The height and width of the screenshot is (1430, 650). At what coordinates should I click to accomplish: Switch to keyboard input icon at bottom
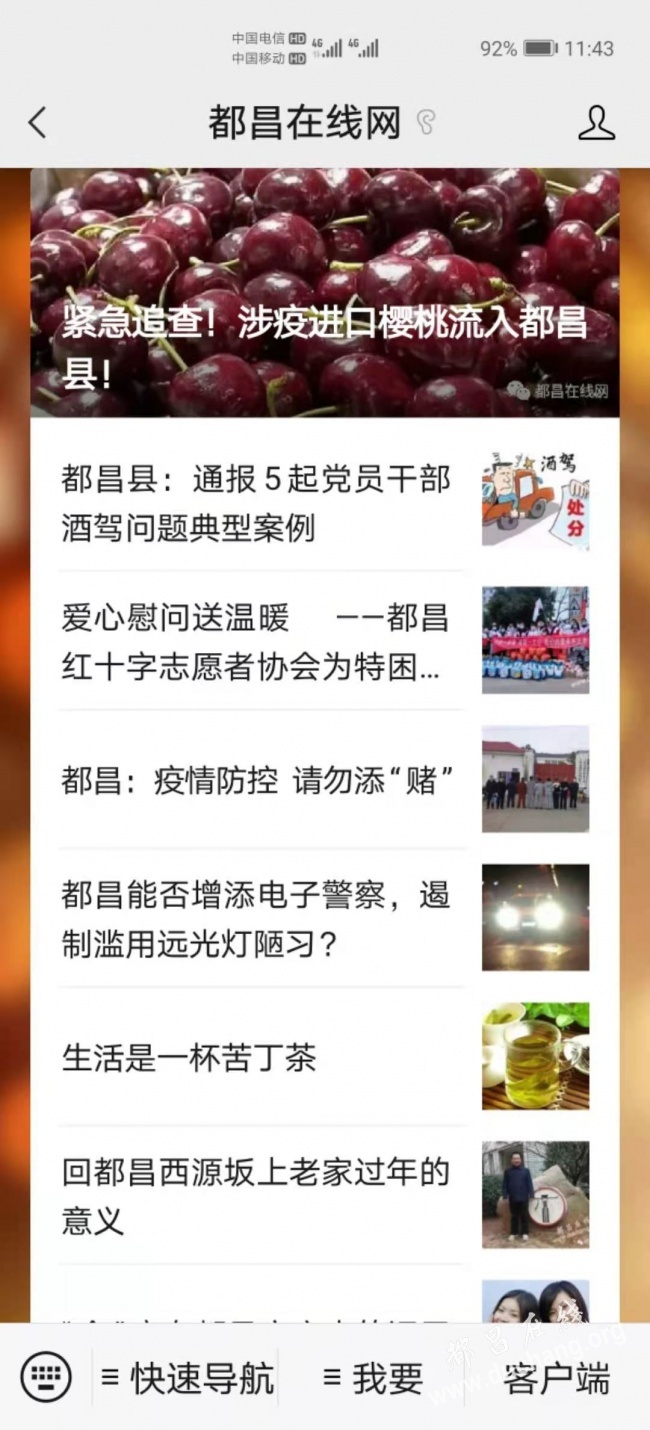point(46,1378)
